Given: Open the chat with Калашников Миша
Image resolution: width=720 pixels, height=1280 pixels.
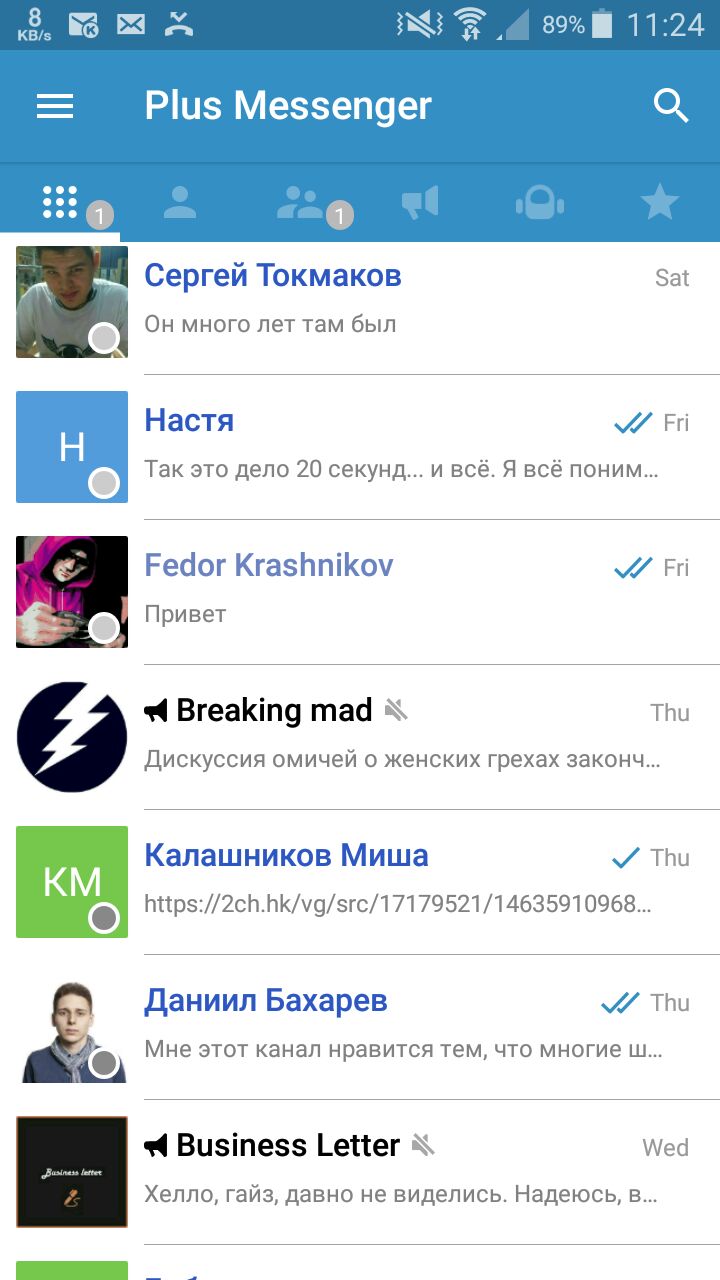Looking at the screenshot, I should pos(400,880).
